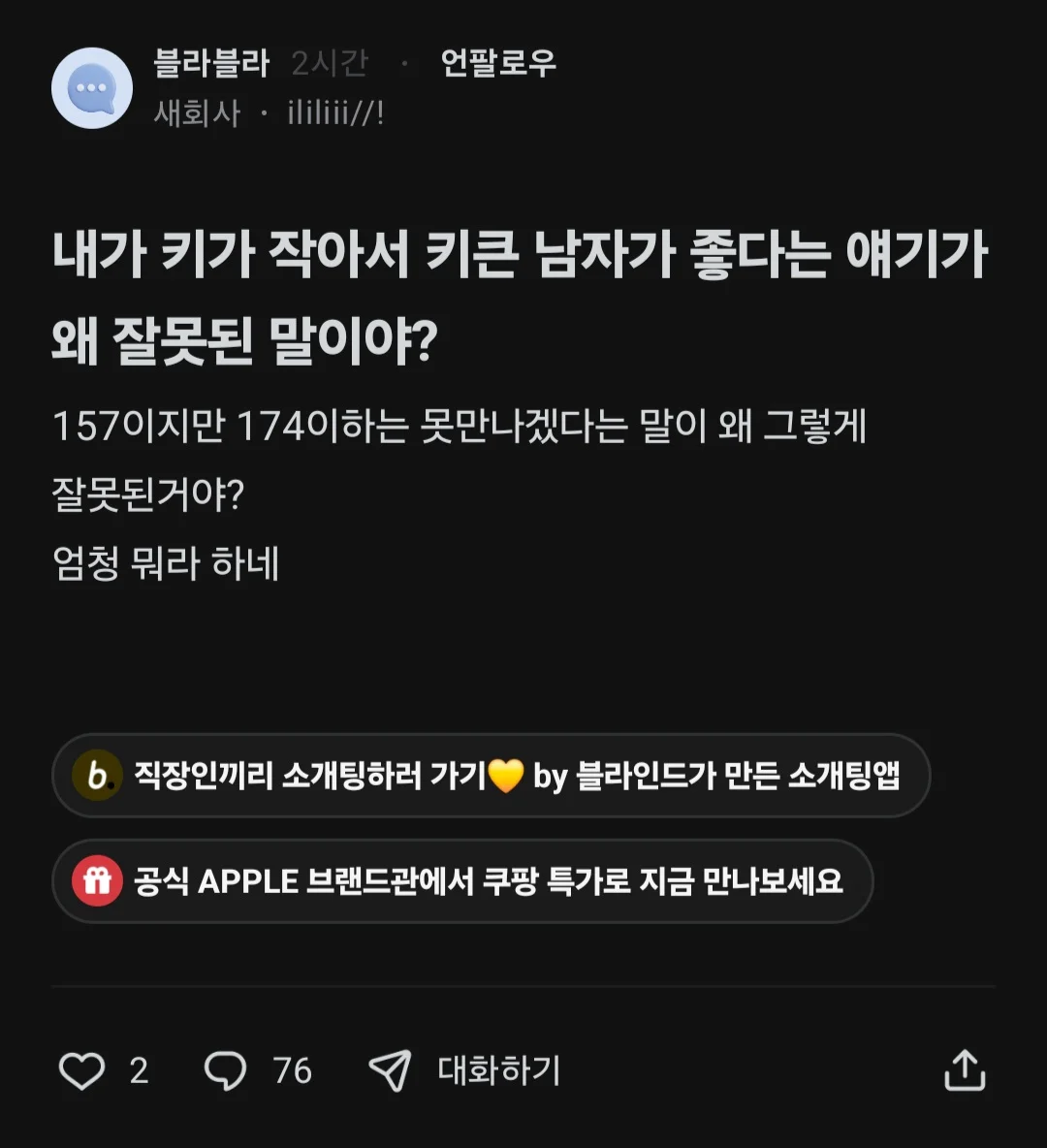Open the 공식 APPLE 브랜드관 쿠팡 banner
The image size is (1047, 1148).
[462, 881]
